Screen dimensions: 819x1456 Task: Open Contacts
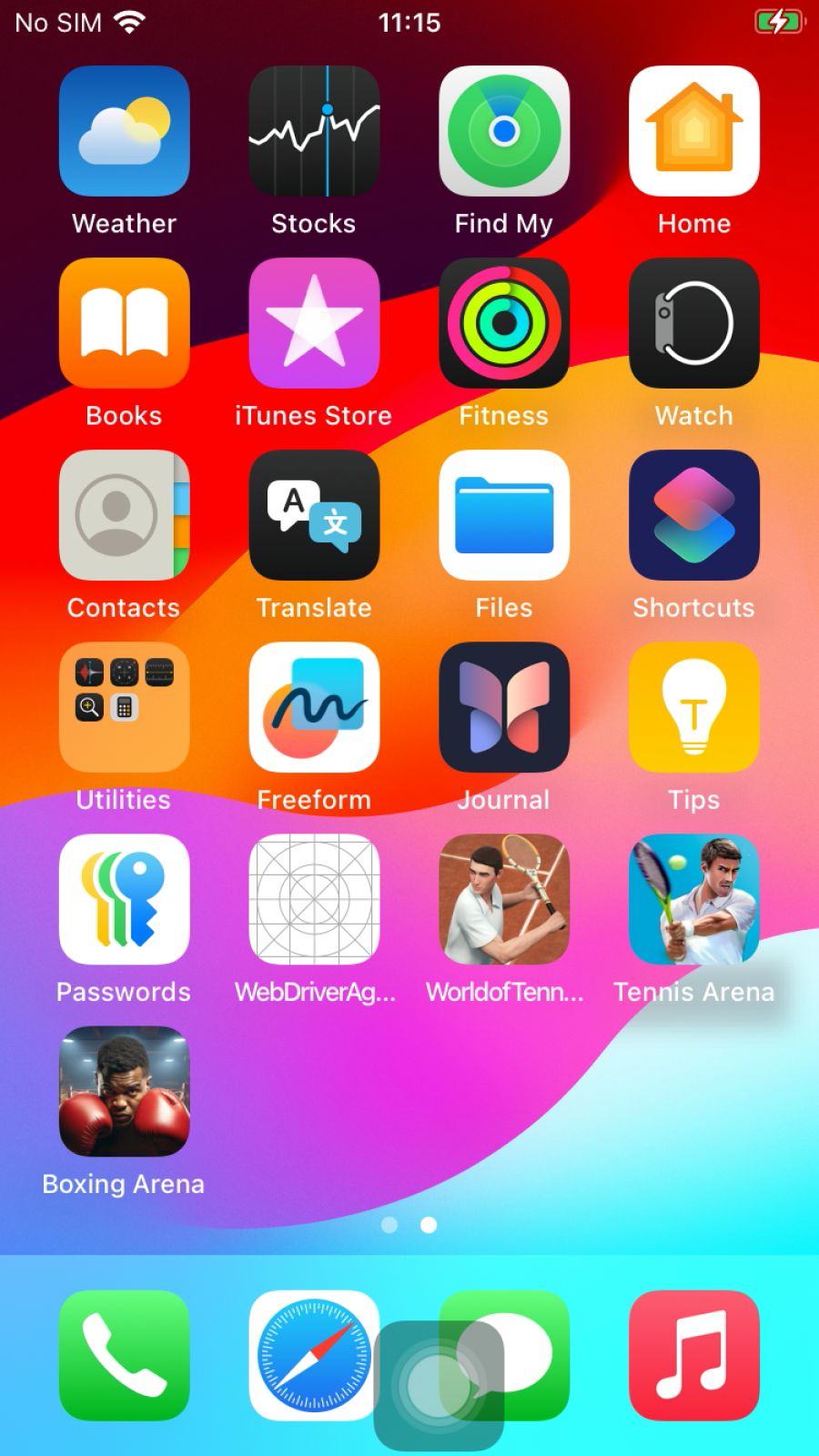coord(125,515)
